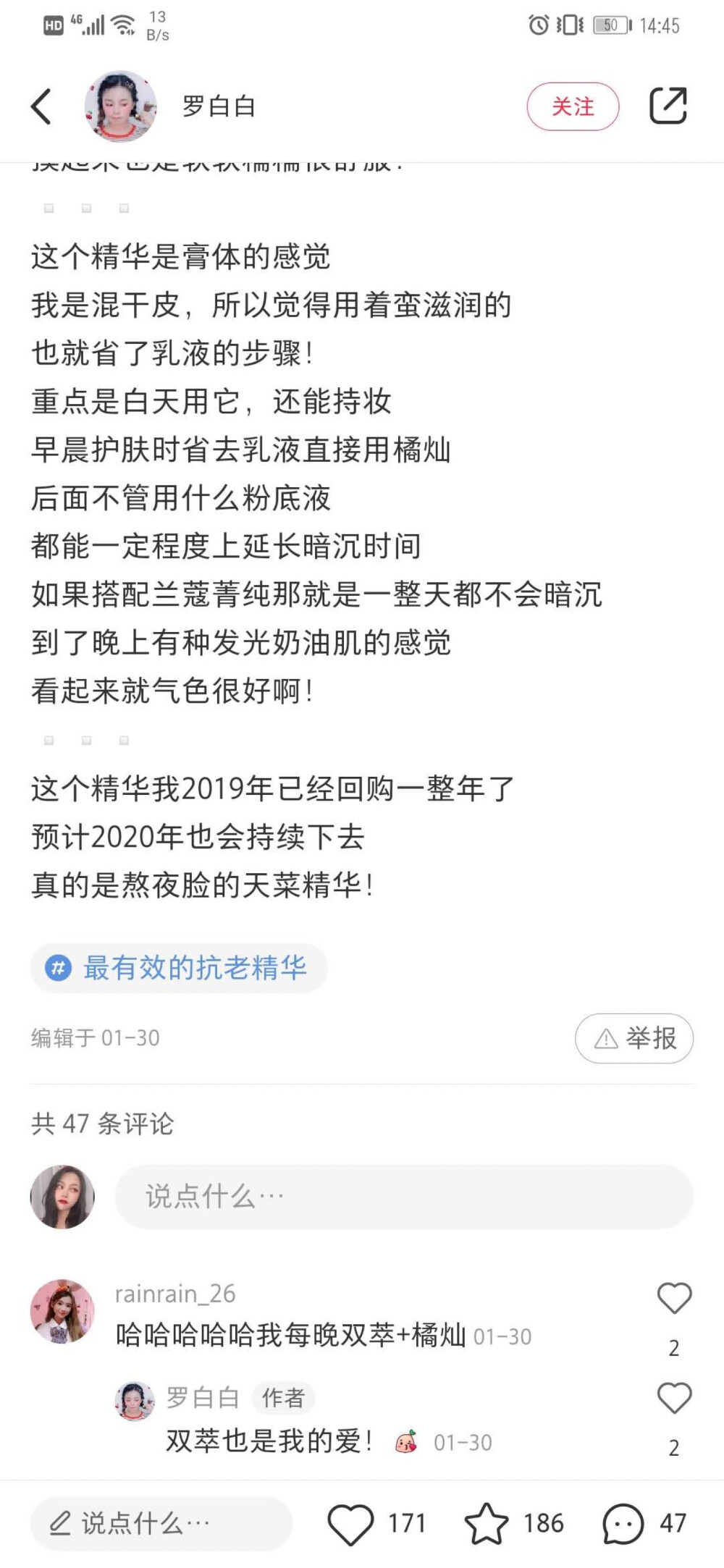Like the post with the heart icon

pos(352,1525)
